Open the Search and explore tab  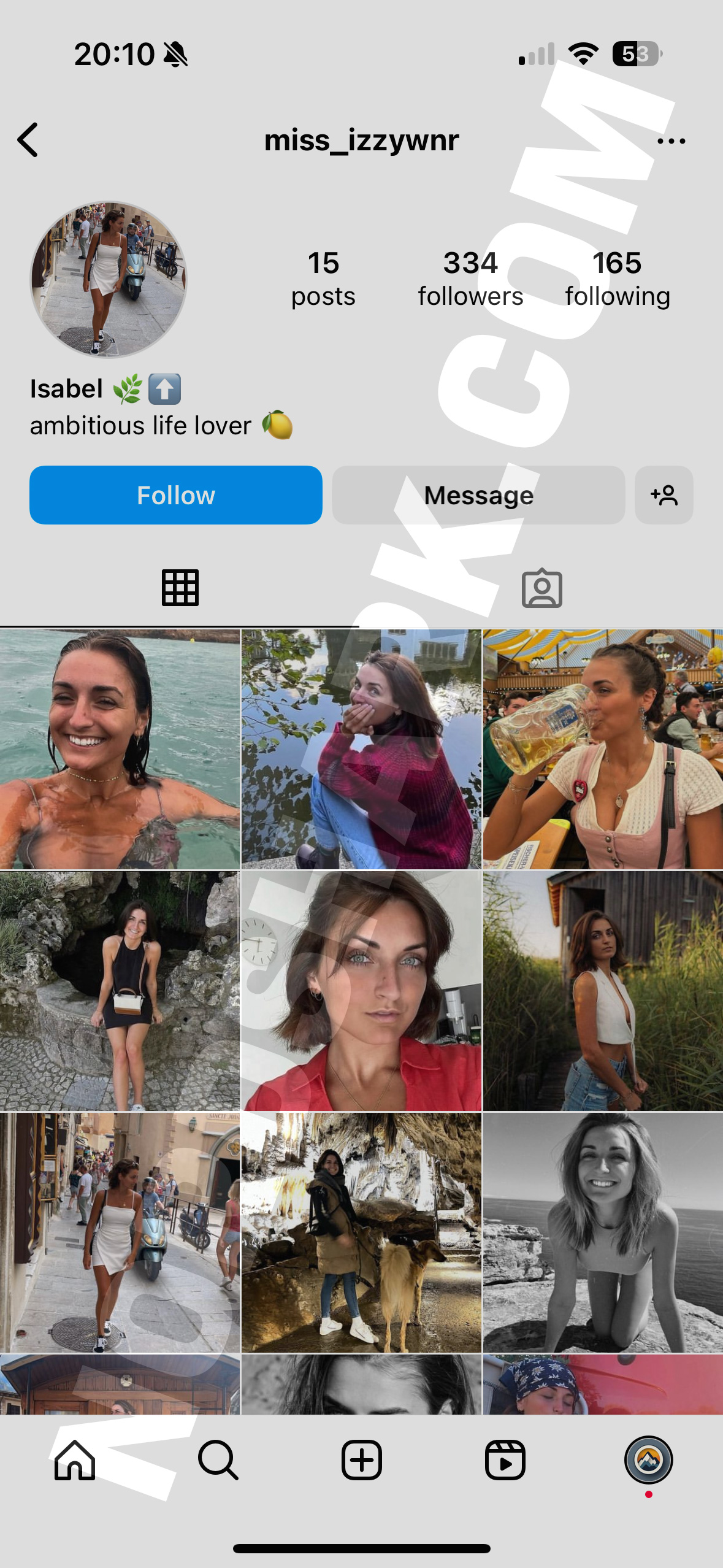click(218, 1461)
